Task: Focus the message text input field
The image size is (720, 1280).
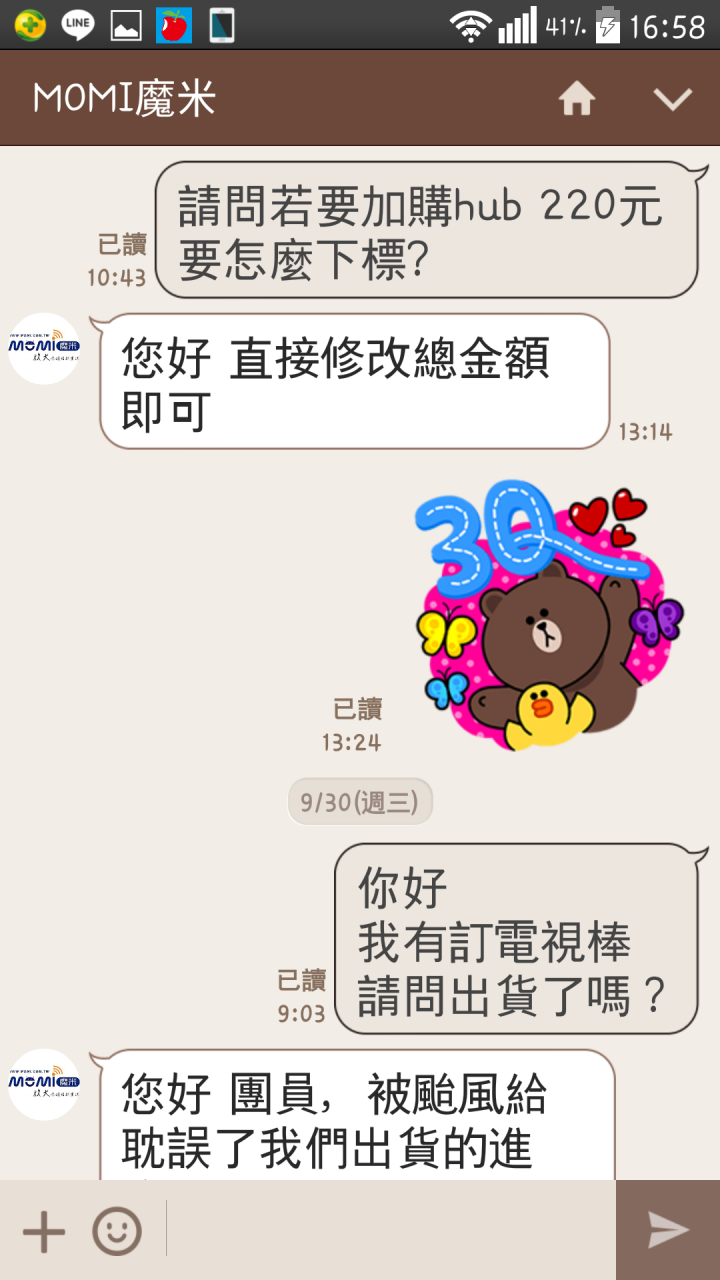Action: 390,1231
